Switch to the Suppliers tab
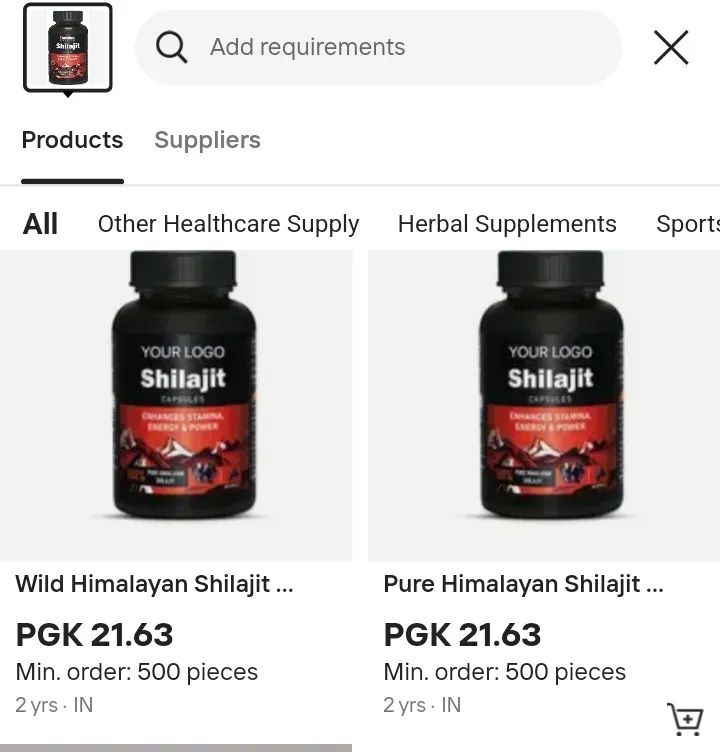The width and height of the screenshot is (720, 752). pos(207,140)
